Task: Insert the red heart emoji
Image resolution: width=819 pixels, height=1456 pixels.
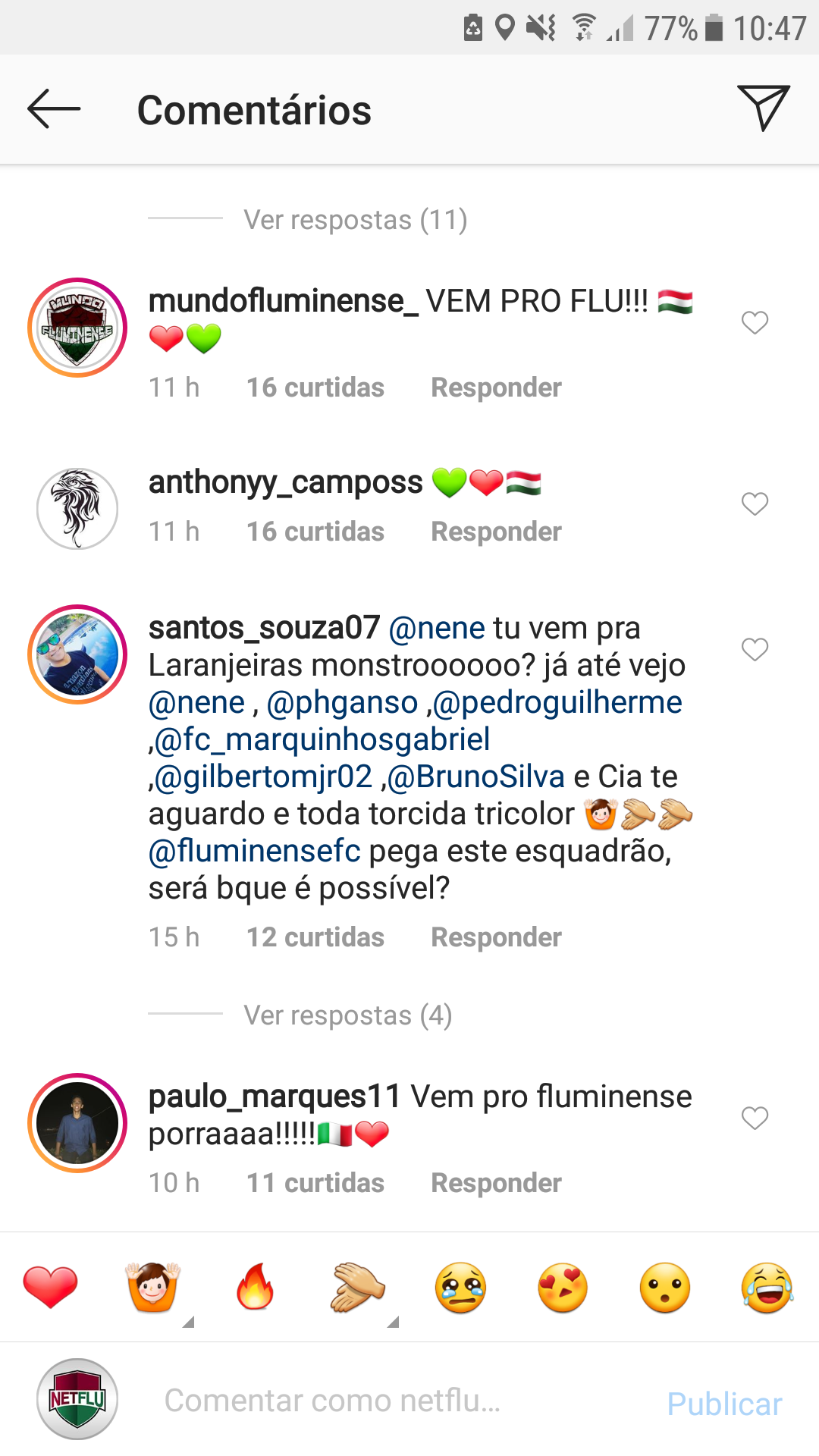Action: tap(50, 1288)
